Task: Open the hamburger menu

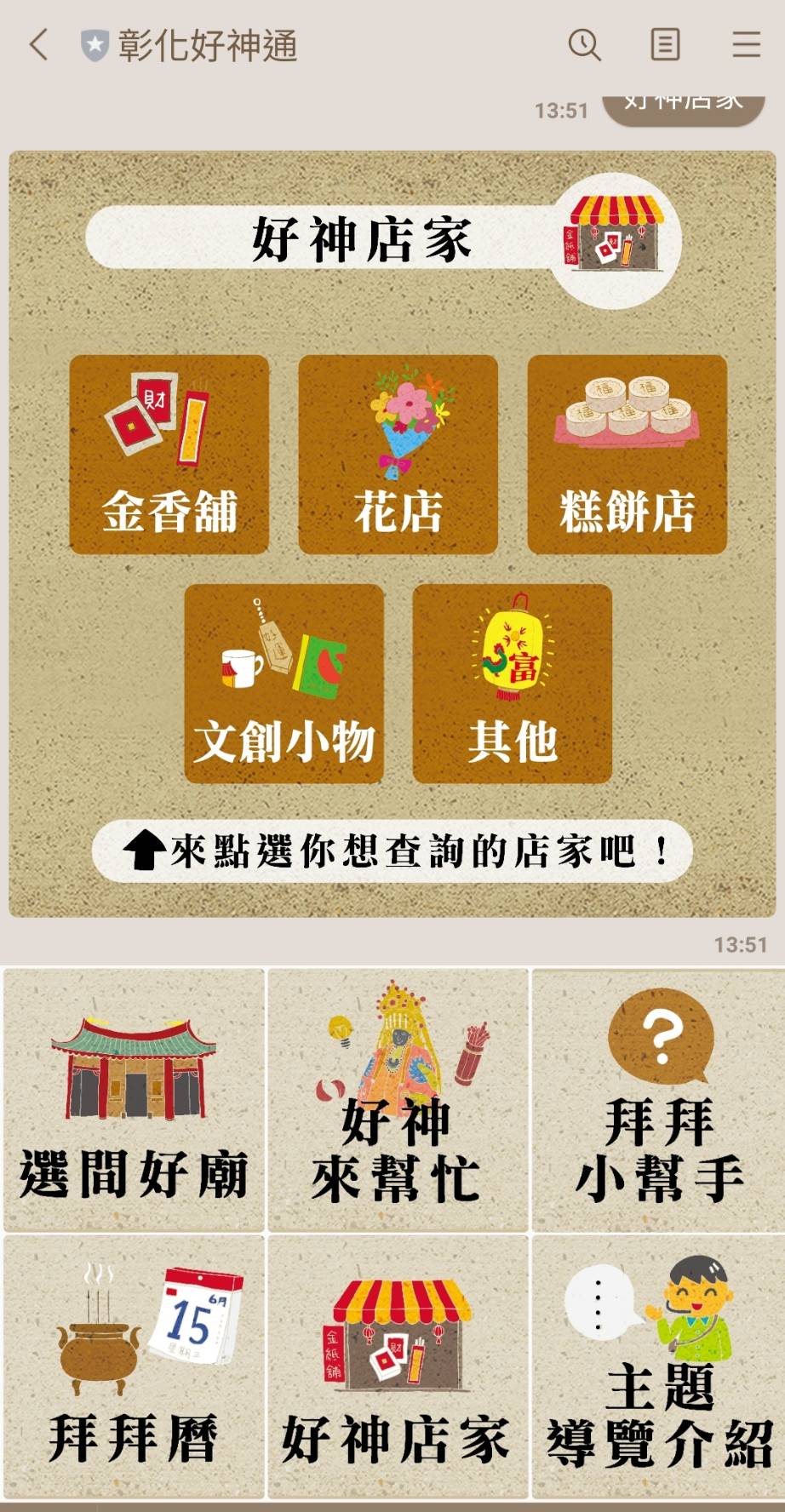Action: tap(746, 44)
